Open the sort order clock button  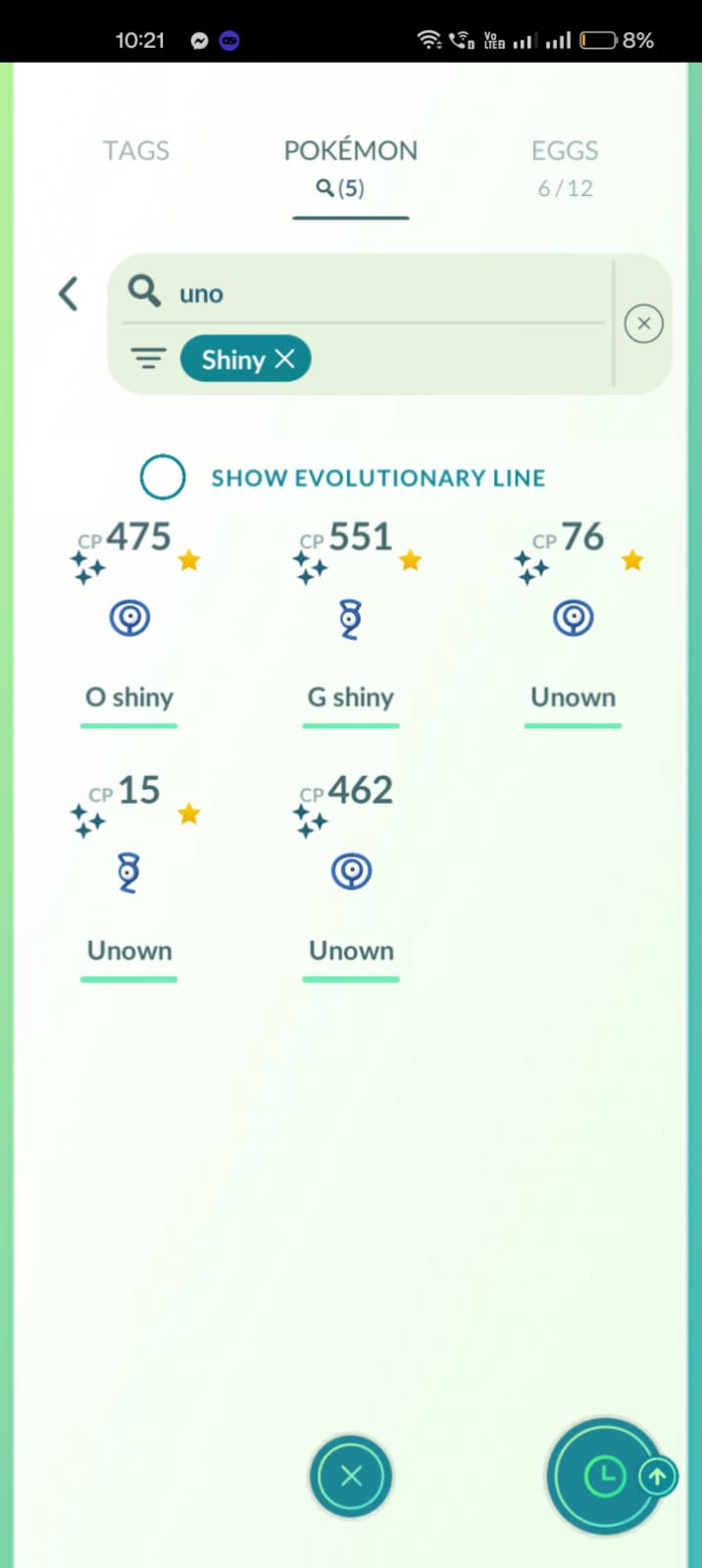coord(605,1476)
